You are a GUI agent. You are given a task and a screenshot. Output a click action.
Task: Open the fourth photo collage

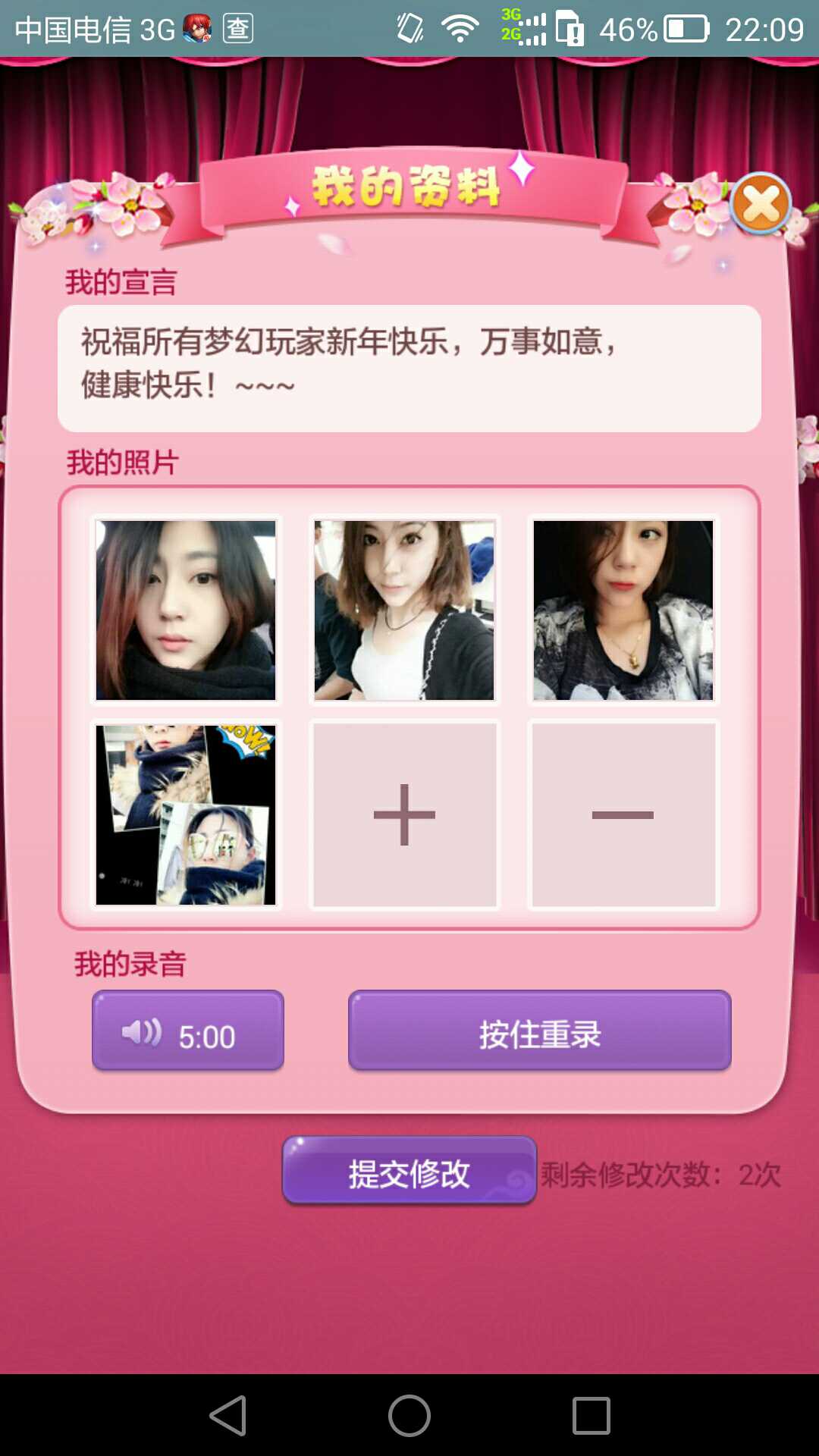pos(186,814)
